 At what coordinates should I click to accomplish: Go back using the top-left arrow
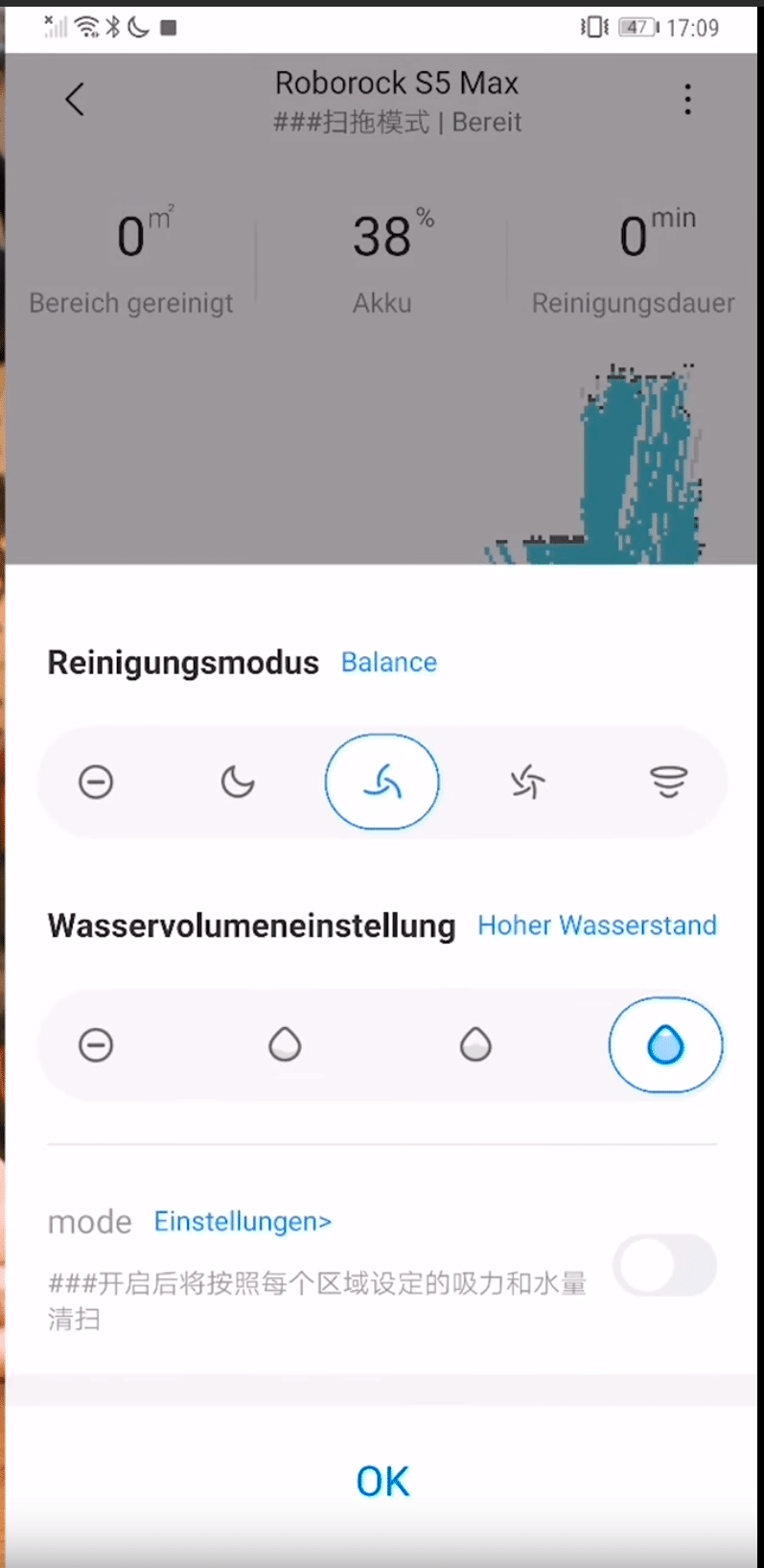pos(75,100)
